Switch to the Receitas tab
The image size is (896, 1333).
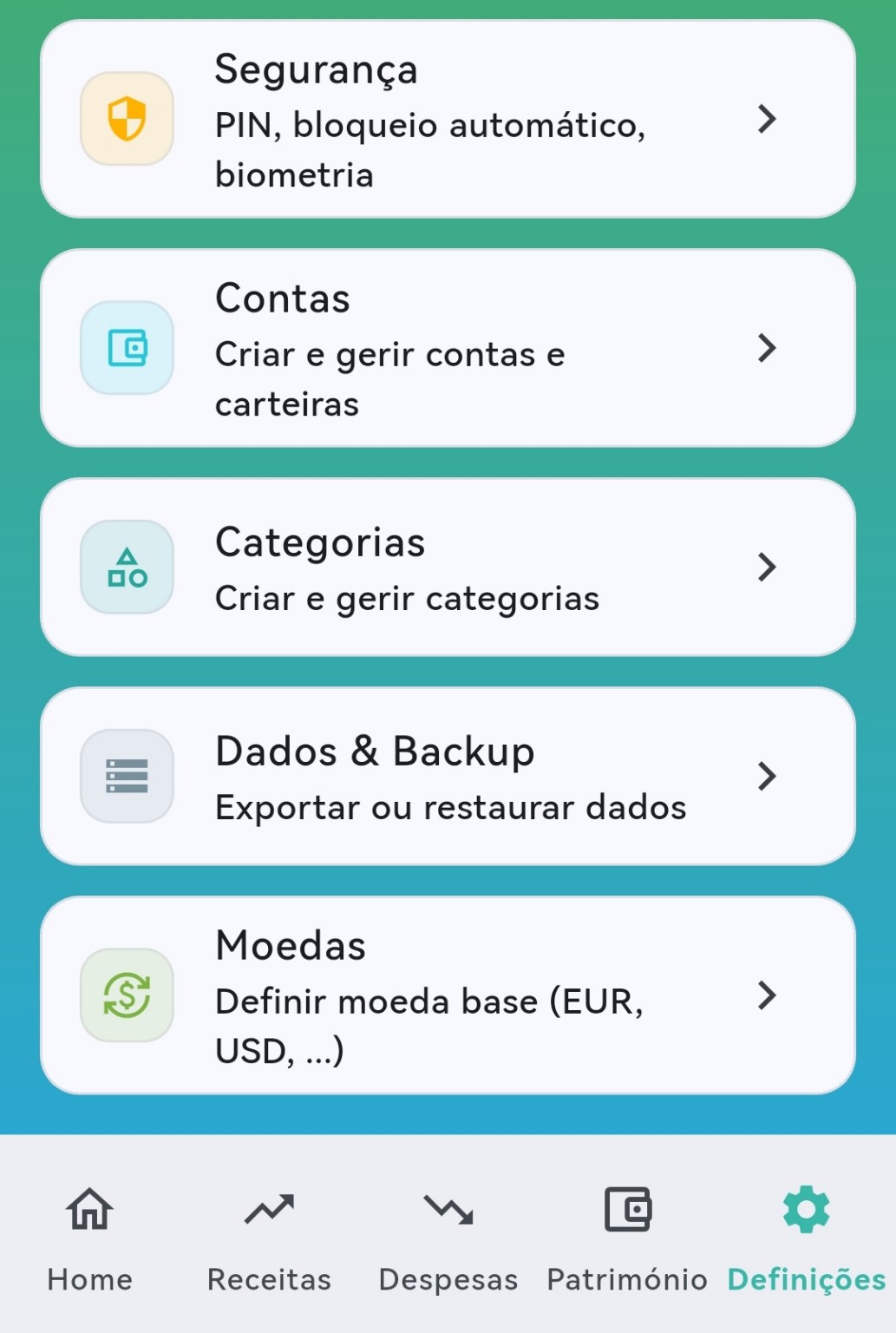268,1278
